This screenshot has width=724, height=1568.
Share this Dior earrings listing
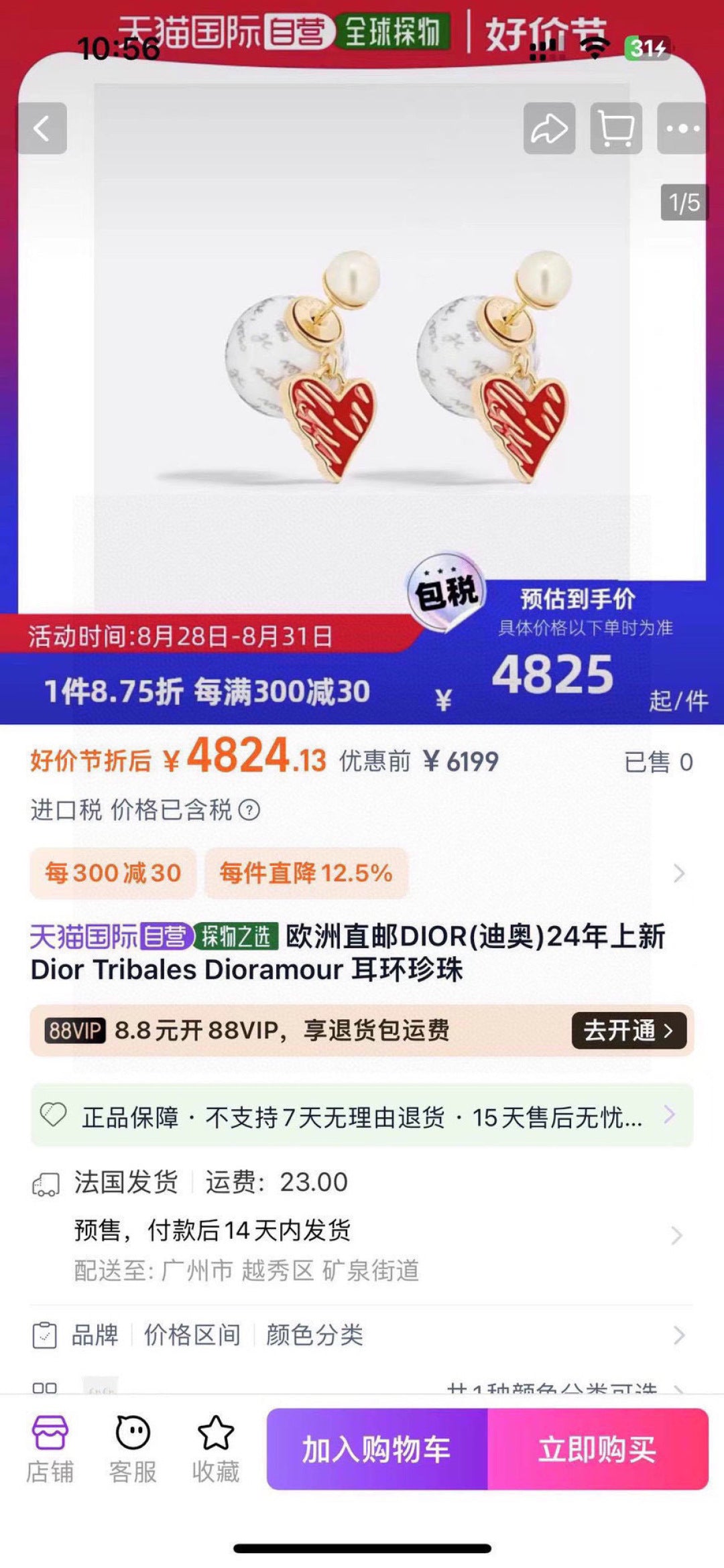tap(549, 129)
